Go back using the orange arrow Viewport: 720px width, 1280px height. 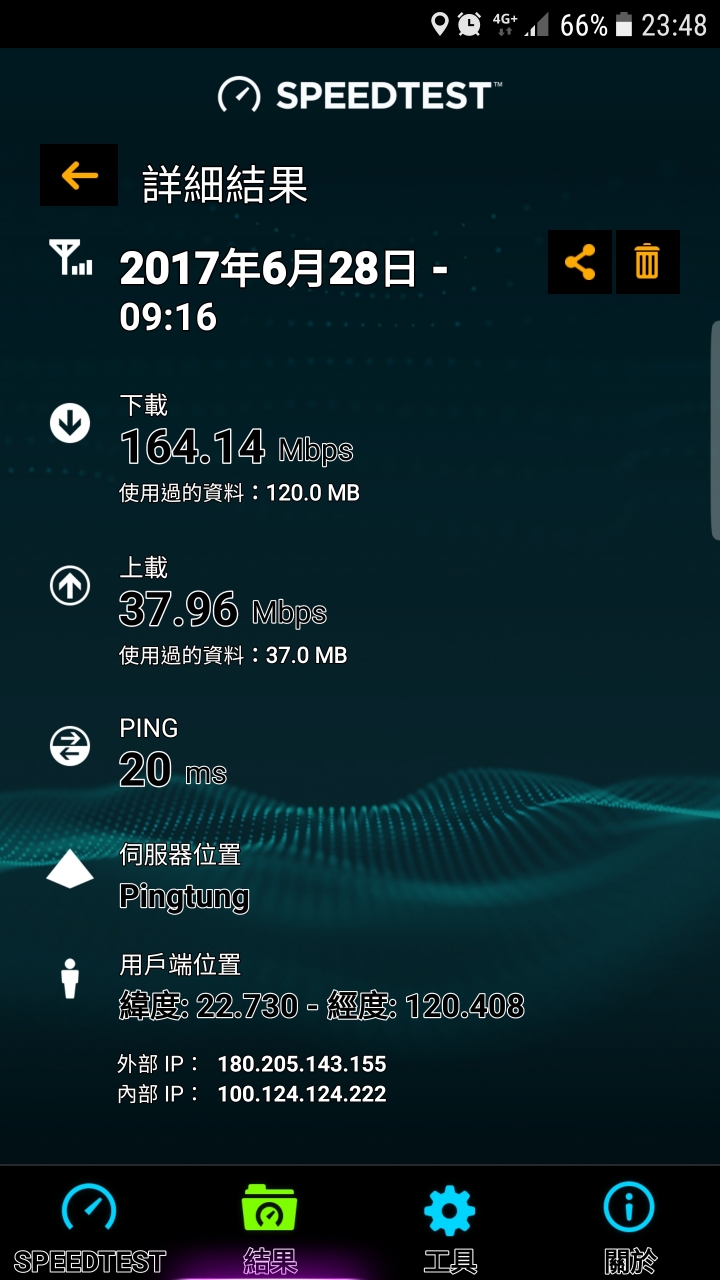click(79, 175)
